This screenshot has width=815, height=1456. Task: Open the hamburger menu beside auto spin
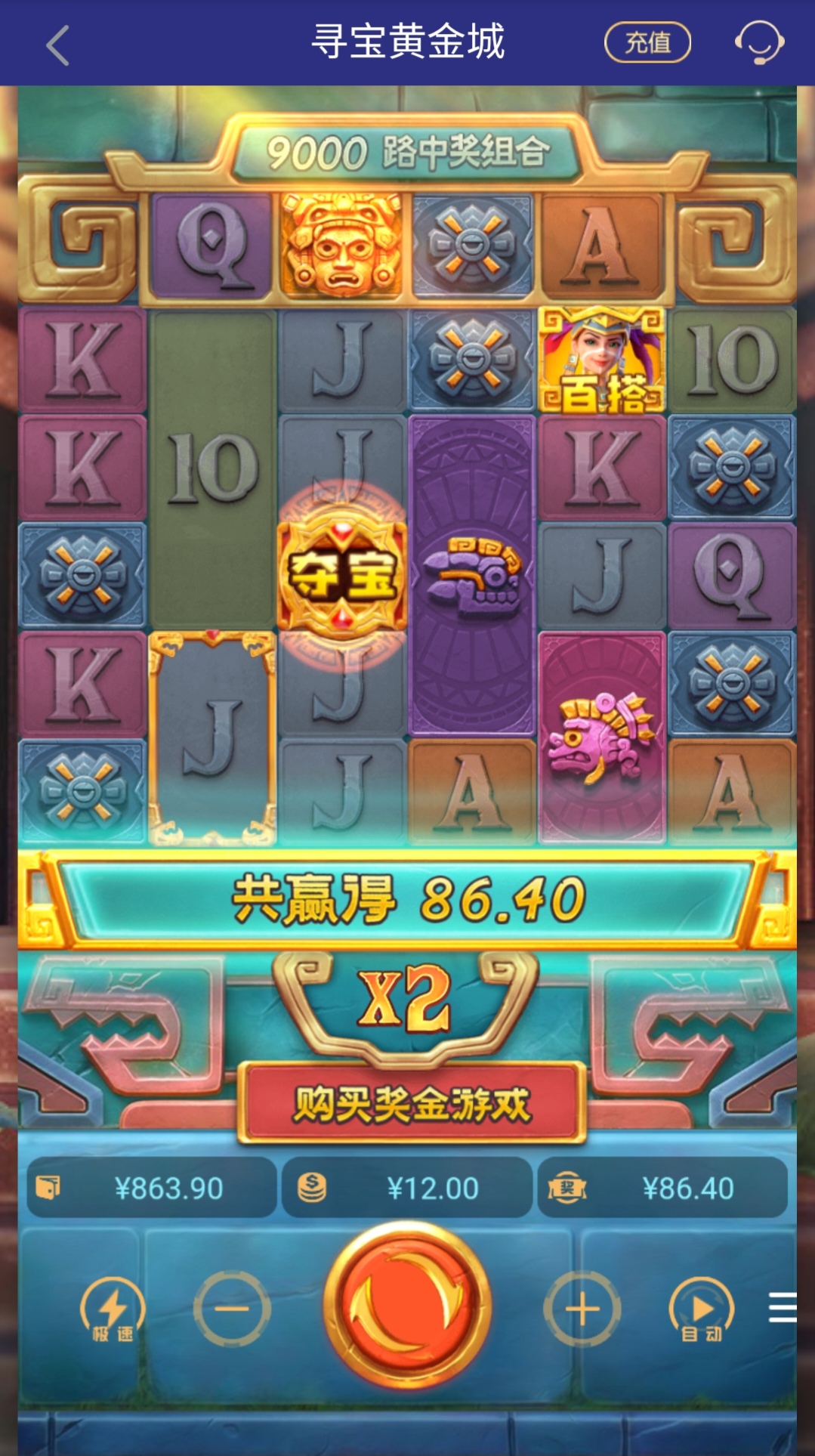coord(783,1307)
